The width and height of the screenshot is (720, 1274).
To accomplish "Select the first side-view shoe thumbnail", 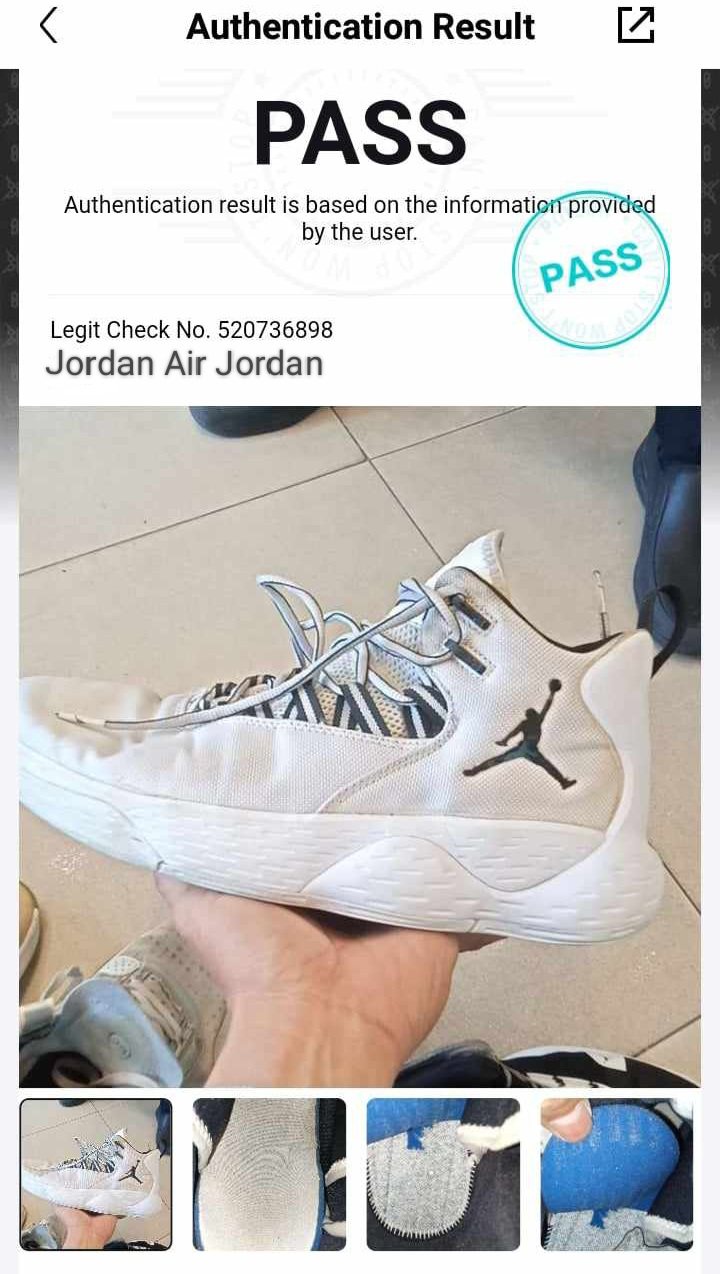I will click(96, 1174).
